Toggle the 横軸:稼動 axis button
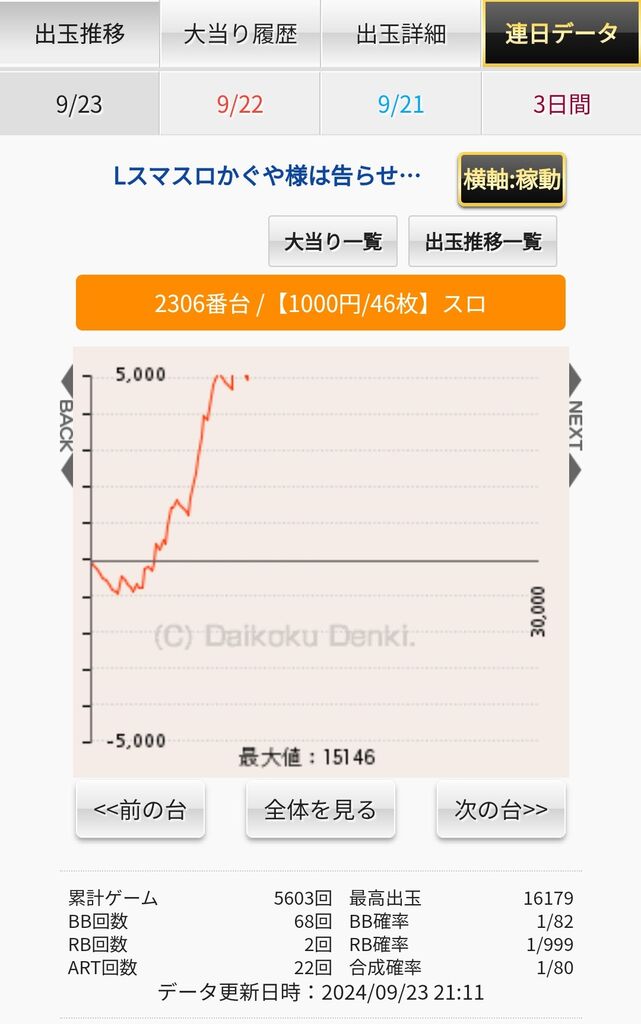 pos(512,179)
